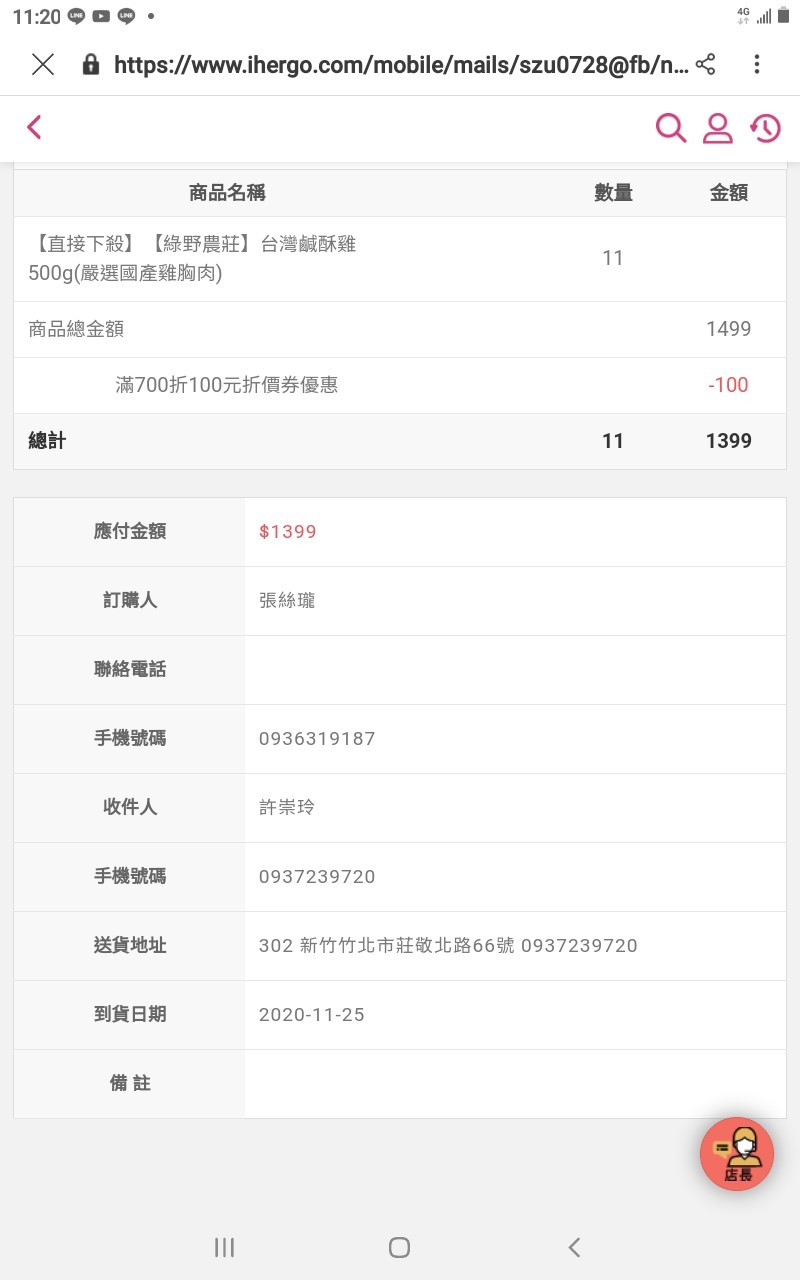800x1280 pixels.
Task: Tap the system home button
Action: 399,1247
